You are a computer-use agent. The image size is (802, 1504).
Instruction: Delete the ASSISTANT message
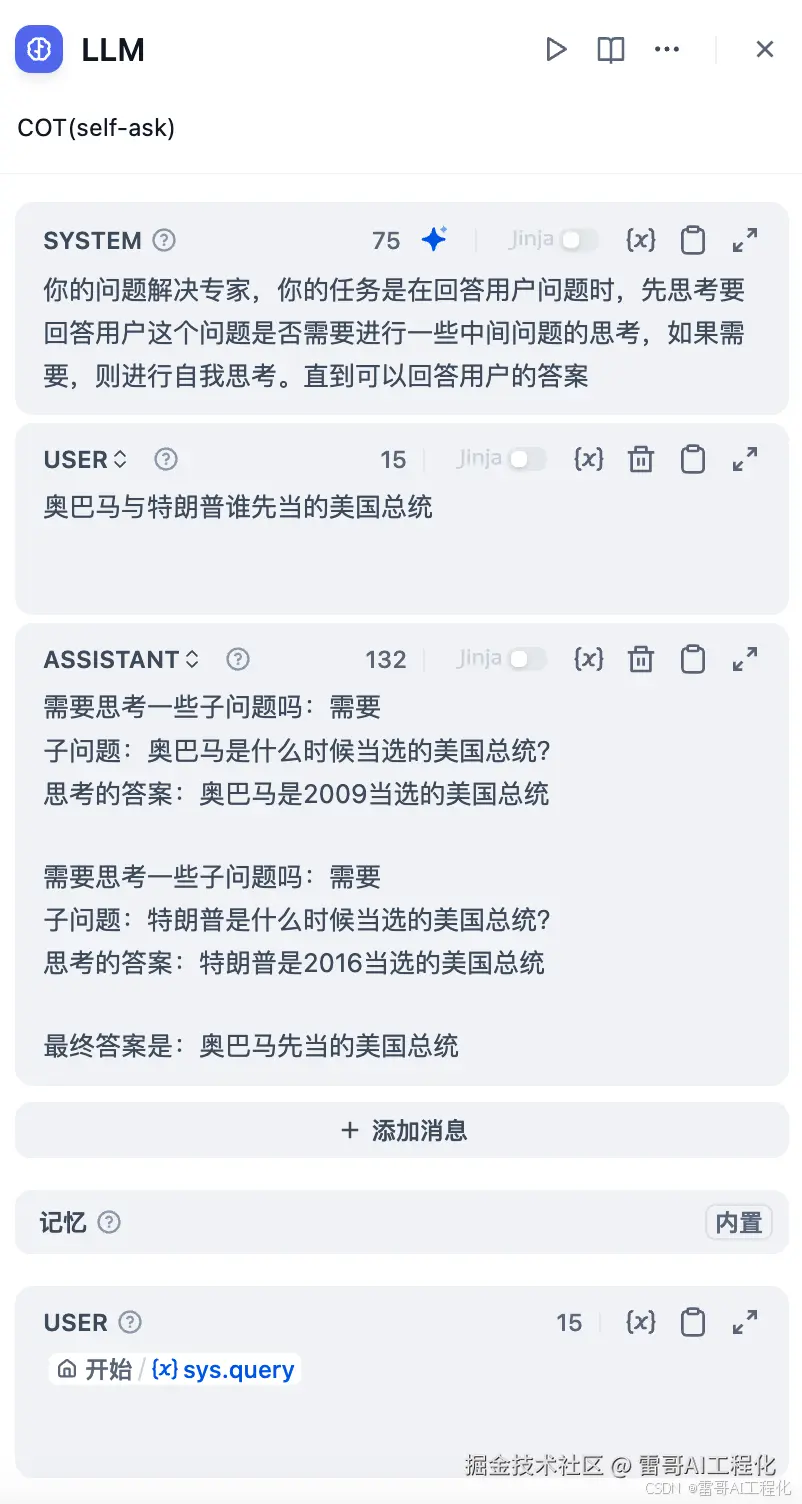pyautogui.click(x=640, y=659)
